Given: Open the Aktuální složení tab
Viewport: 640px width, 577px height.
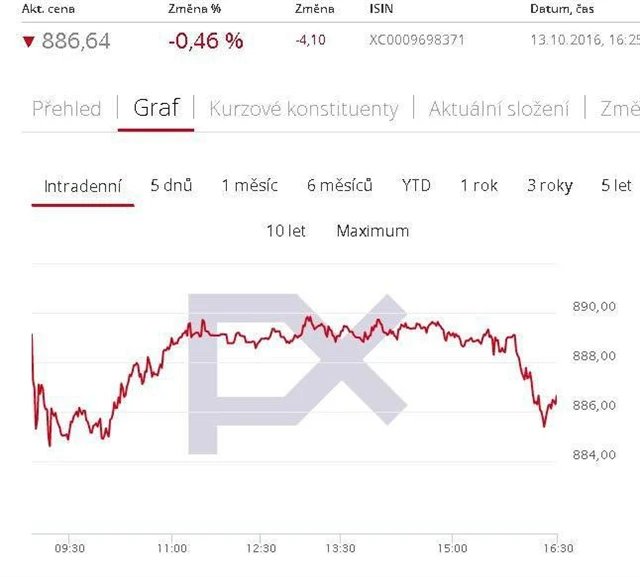Looking at the screenshot, I should pyautogui.click(x=499, y=109).
